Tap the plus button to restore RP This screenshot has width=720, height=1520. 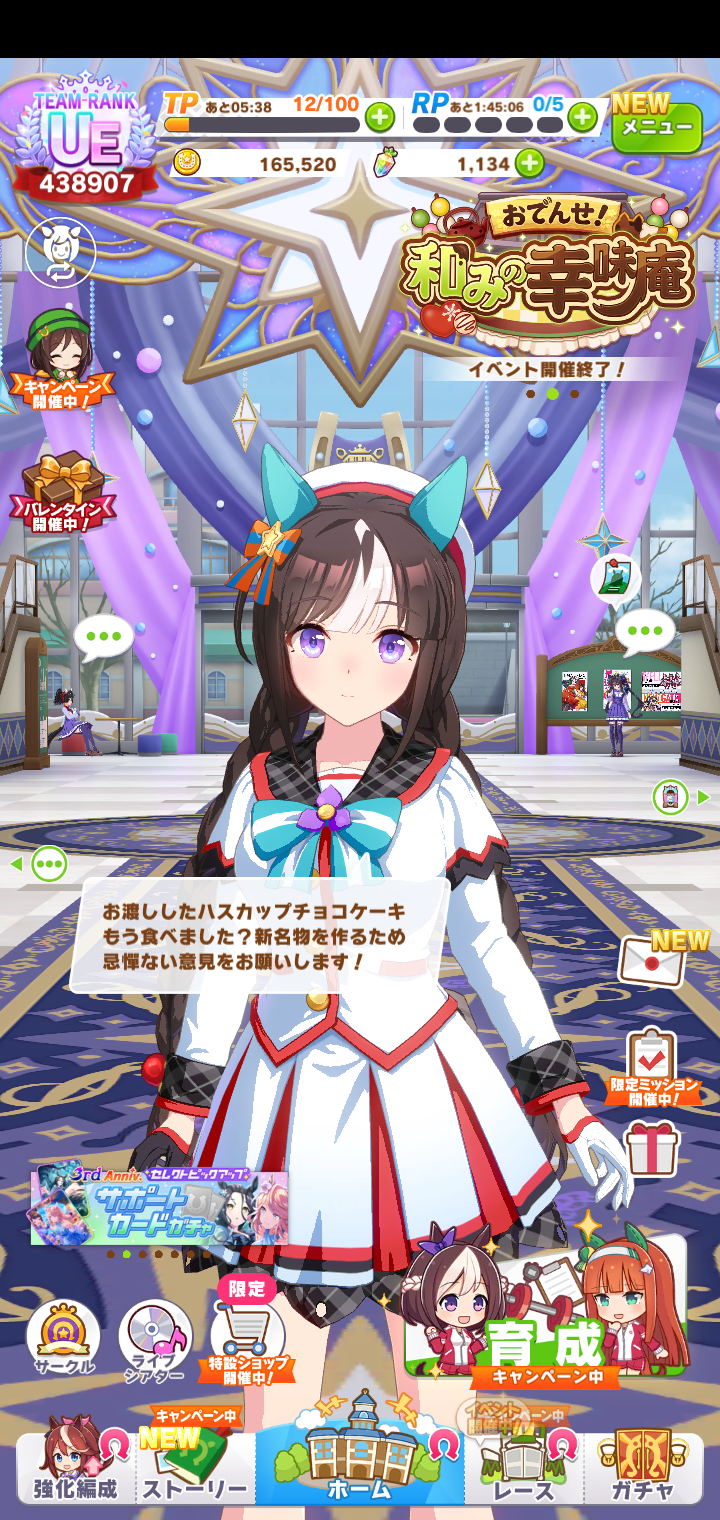[x=582, y=118]
